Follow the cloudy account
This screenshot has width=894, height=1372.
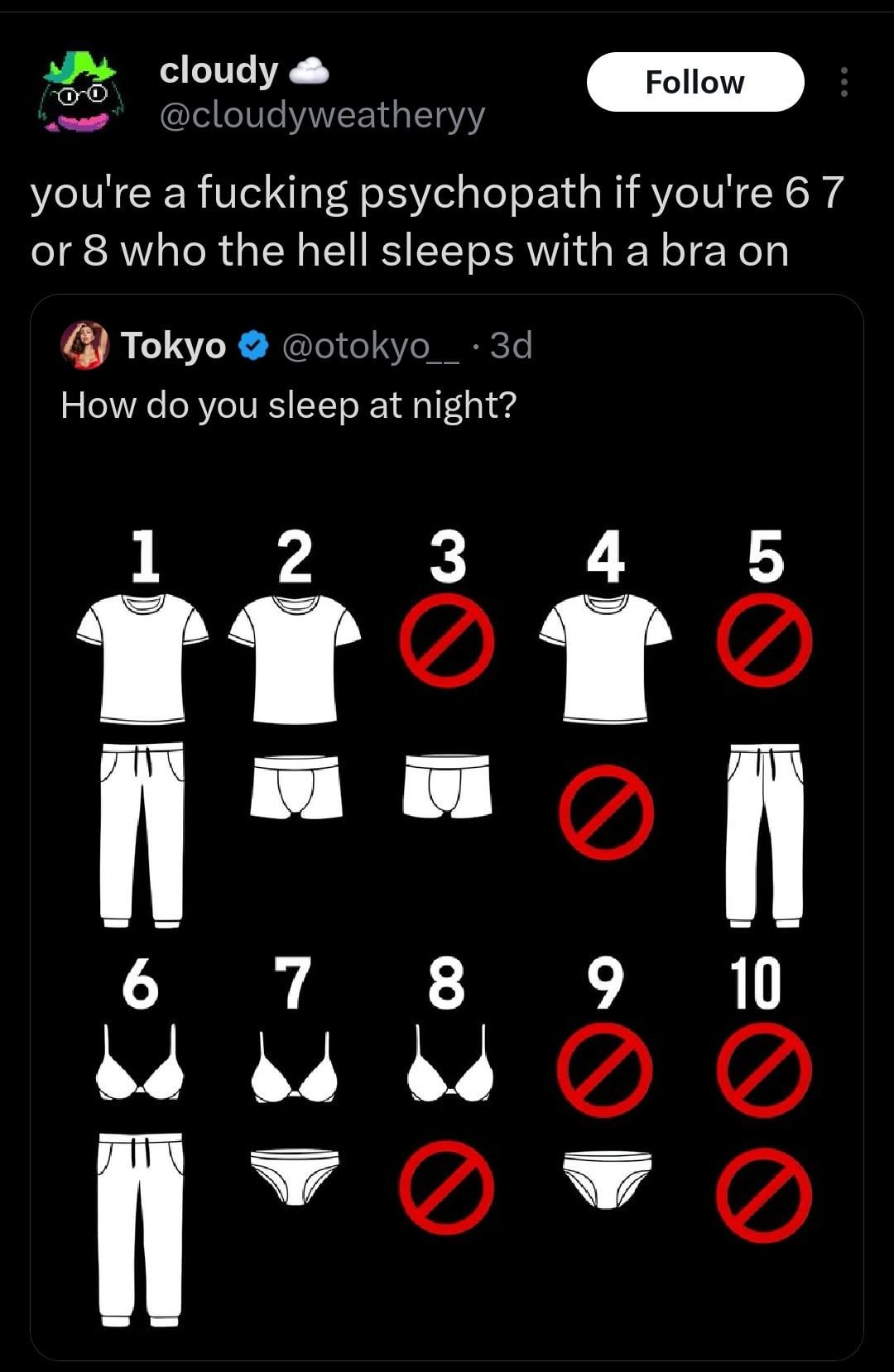(695, 82)
